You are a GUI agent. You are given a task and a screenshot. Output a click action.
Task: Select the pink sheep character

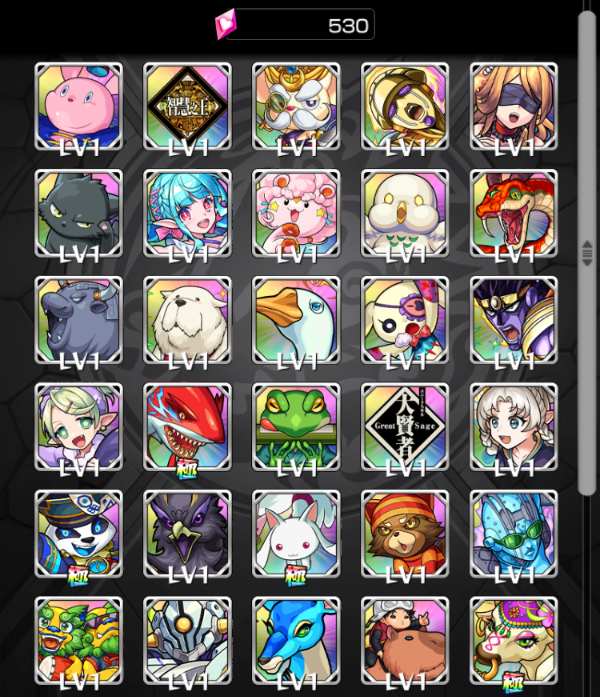tap(296, 214)
